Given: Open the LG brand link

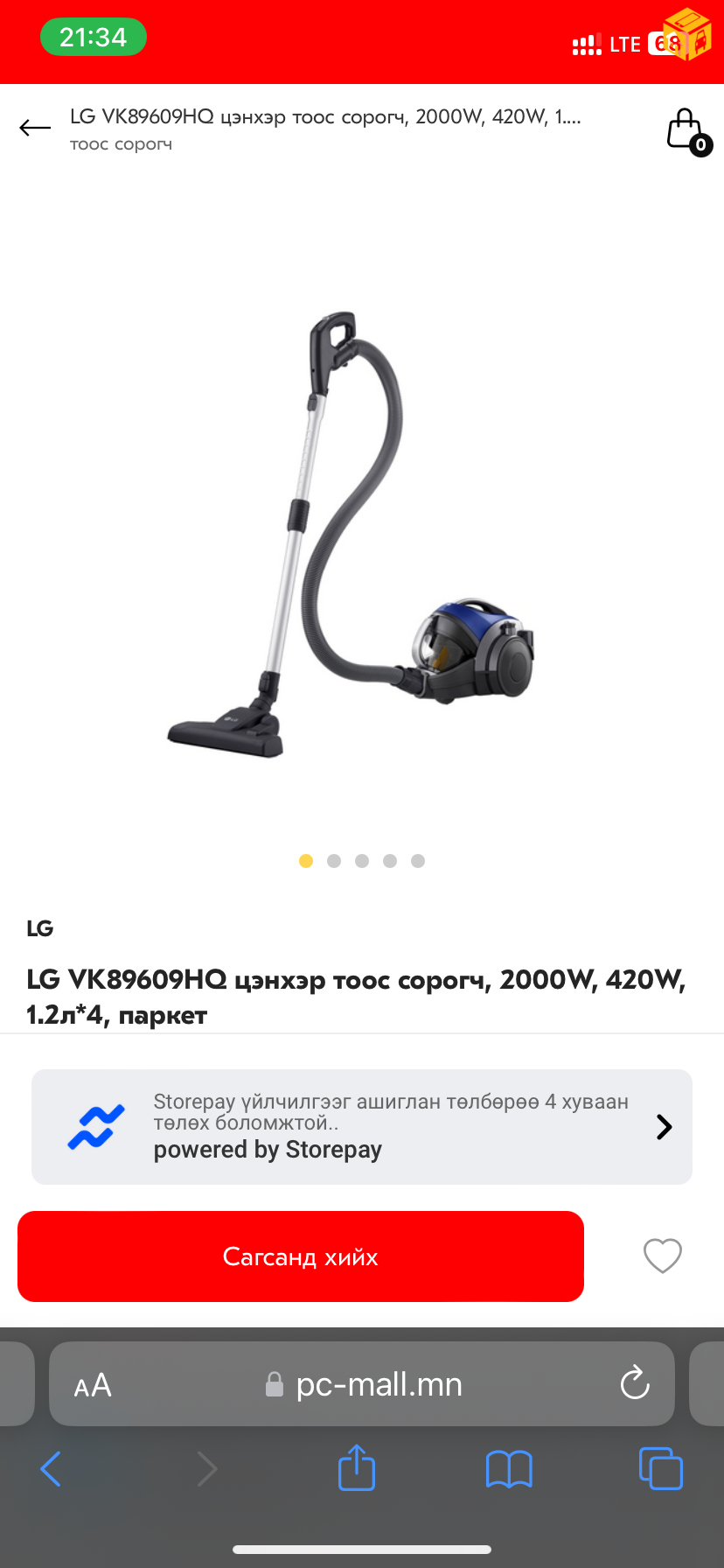Looking at the screenshot, I should (39, 928).
